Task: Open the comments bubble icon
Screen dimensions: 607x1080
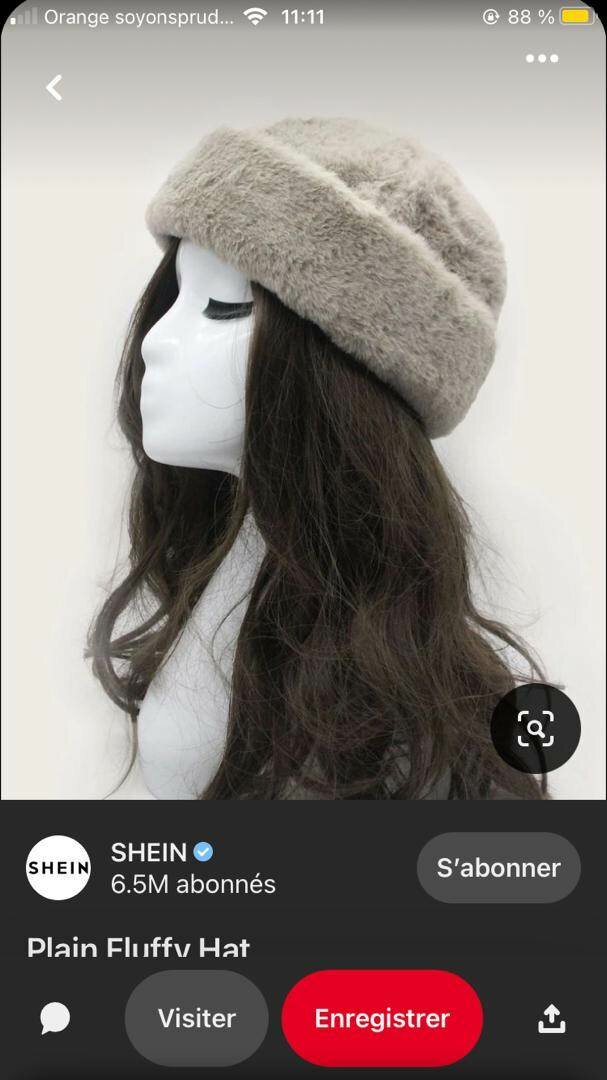Action: click(55, 1018)
